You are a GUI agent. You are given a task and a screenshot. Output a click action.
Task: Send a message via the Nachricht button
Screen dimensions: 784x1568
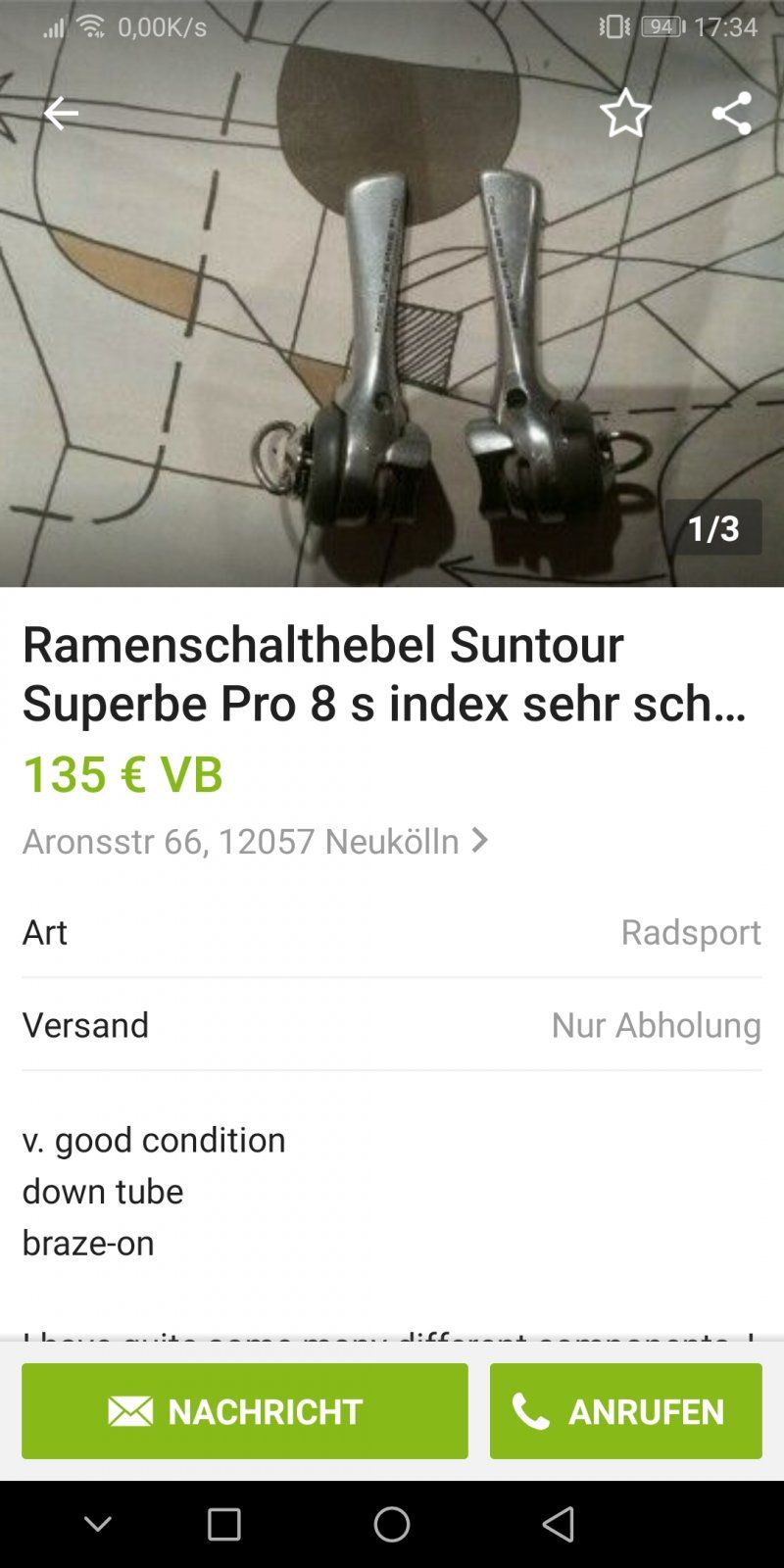coord(245,1410)
